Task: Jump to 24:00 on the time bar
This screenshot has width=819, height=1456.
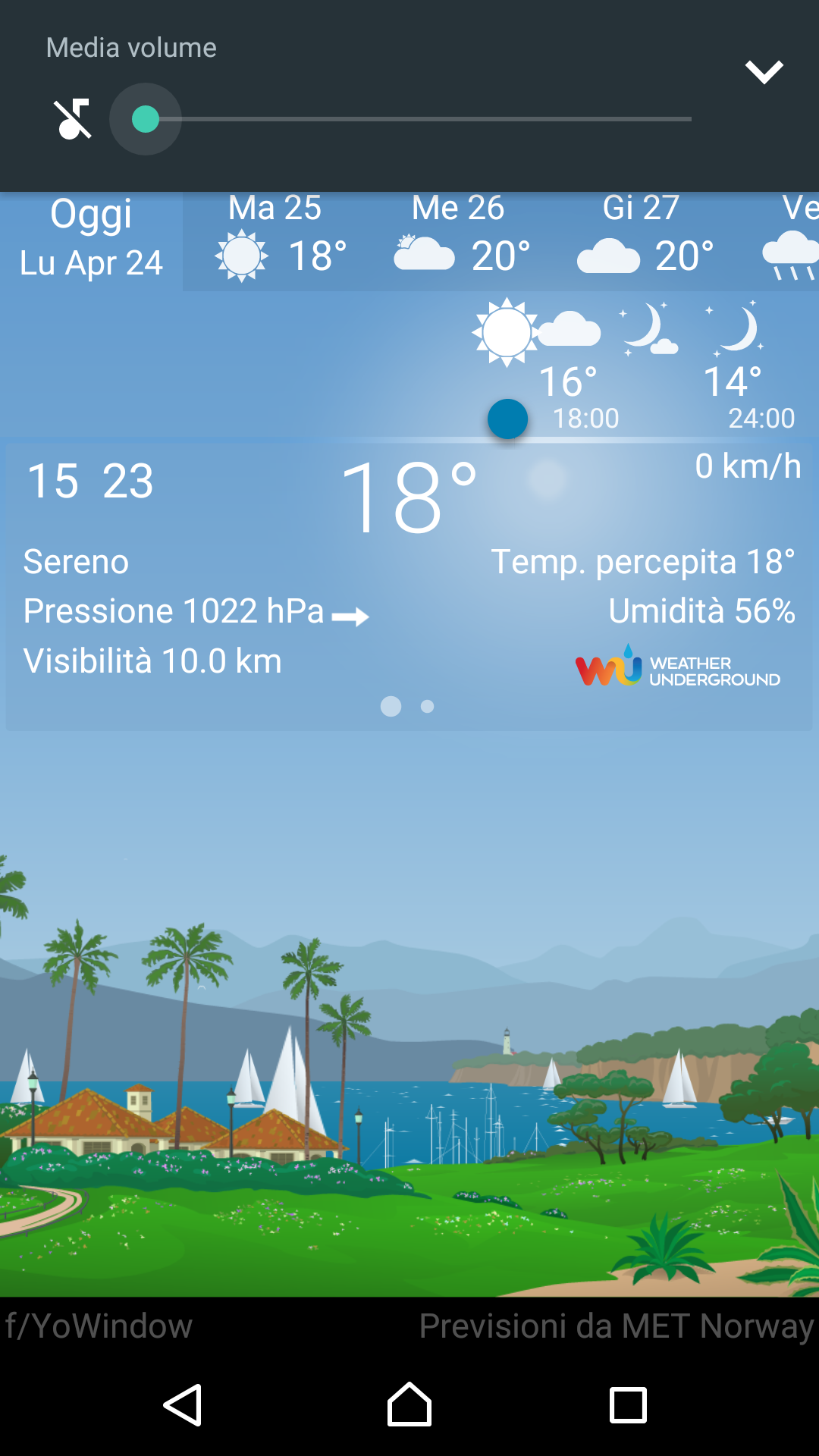Action: (761, 418)
